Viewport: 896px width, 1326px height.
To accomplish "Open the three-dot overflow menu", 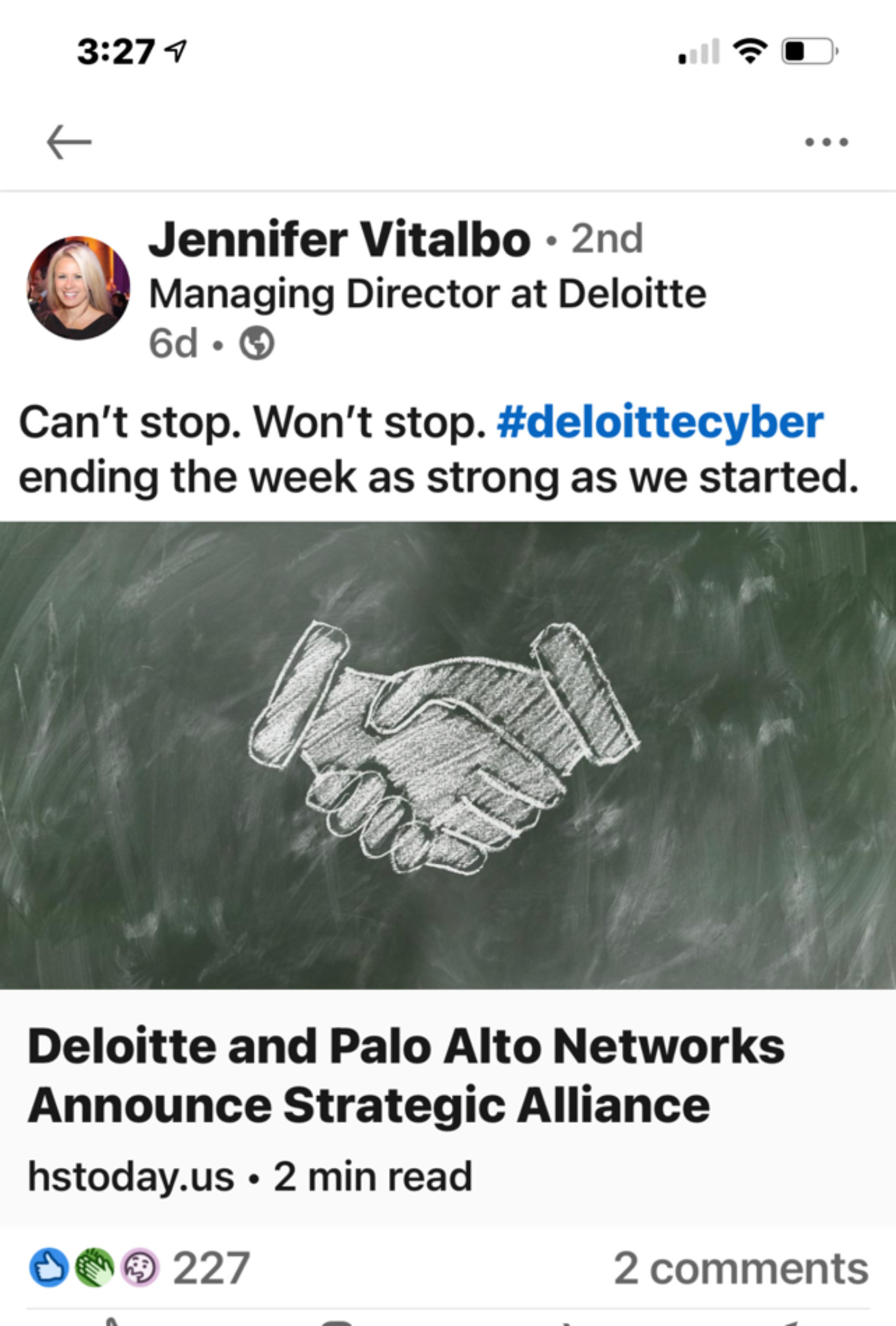I will coord(826,142).
